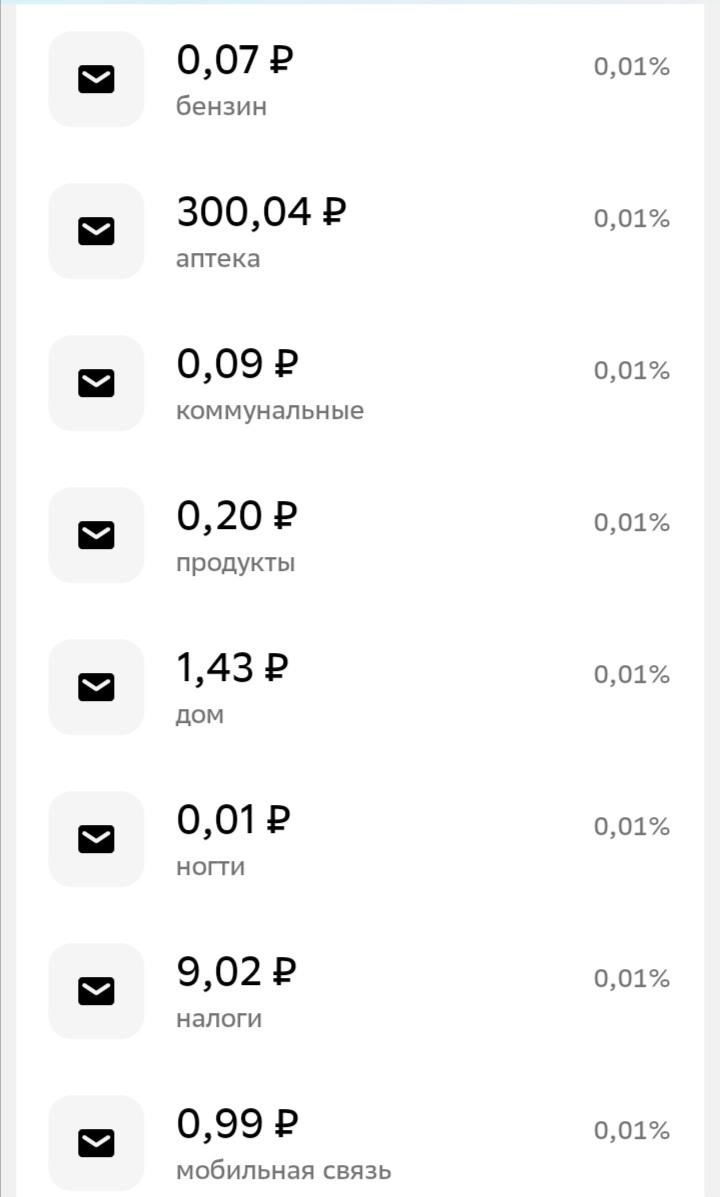Click the ногти category icon

tap(95, 839)
